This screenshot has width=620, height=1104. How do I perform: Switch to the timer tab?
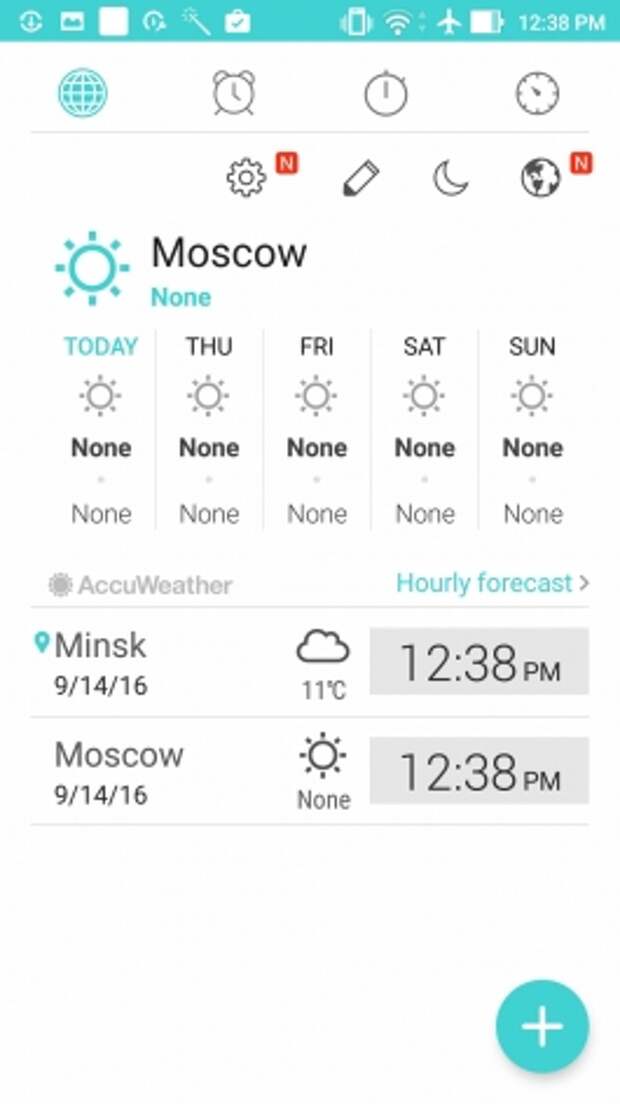pyautogui.click(x=538, y=93)
